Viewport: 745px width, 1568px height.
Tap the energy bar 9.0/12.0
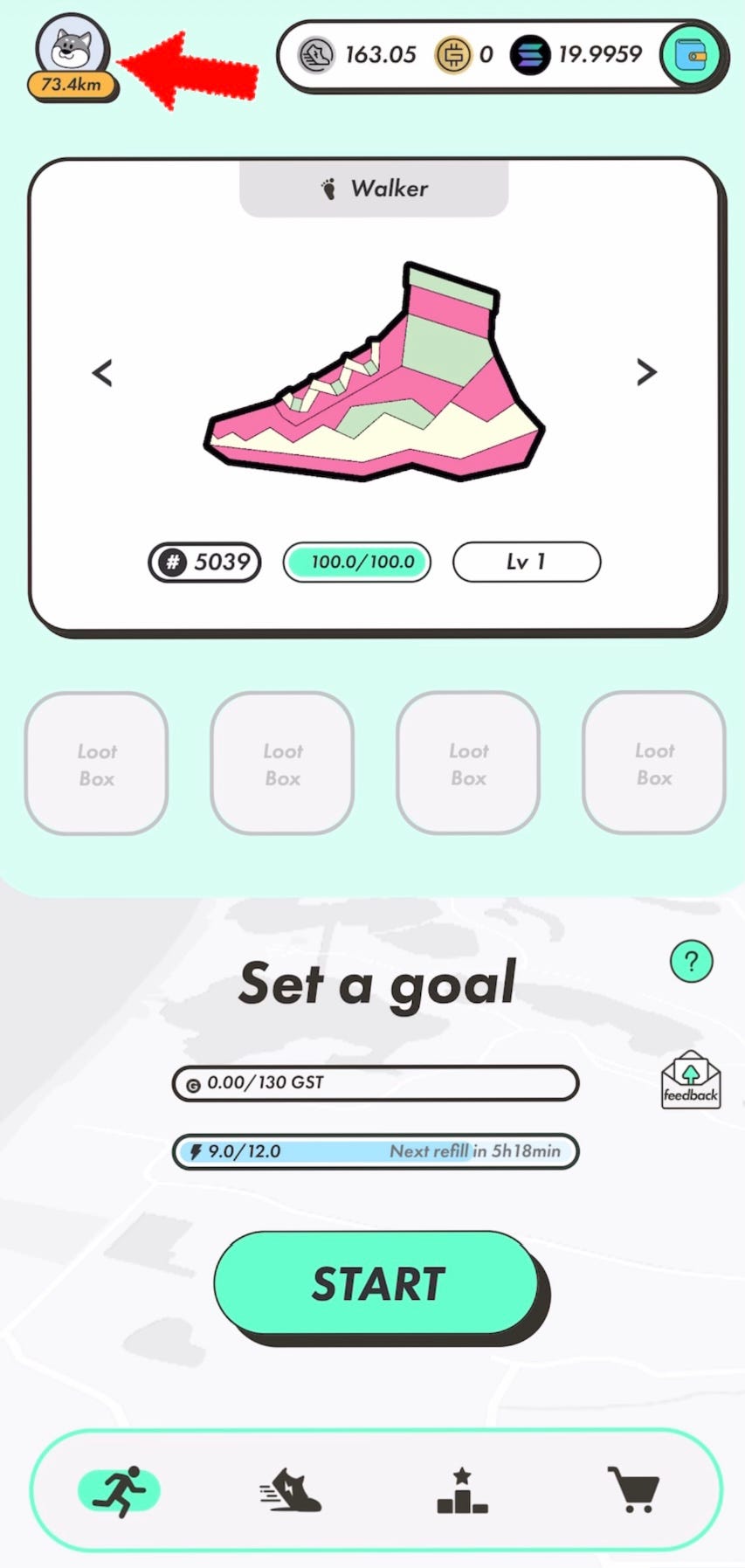click(x=376, y=1151)
